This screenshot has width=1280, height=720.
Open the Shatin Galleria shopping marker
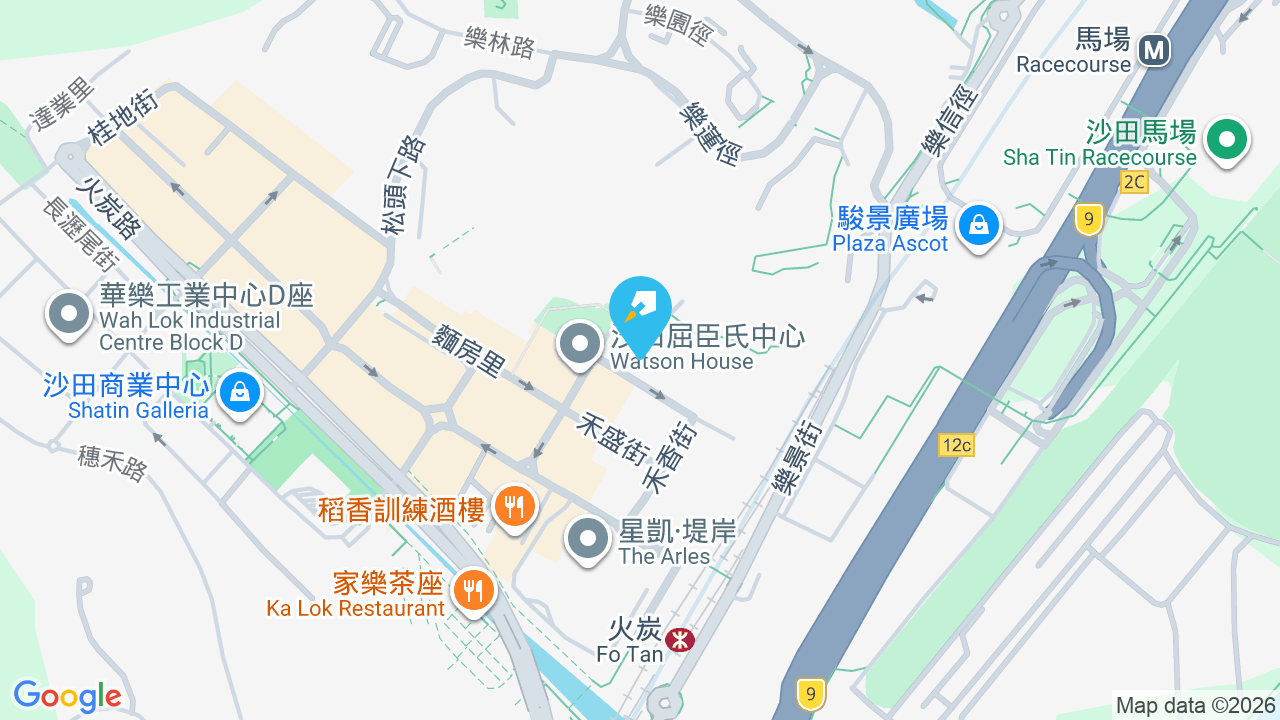(x=240, y=393)
